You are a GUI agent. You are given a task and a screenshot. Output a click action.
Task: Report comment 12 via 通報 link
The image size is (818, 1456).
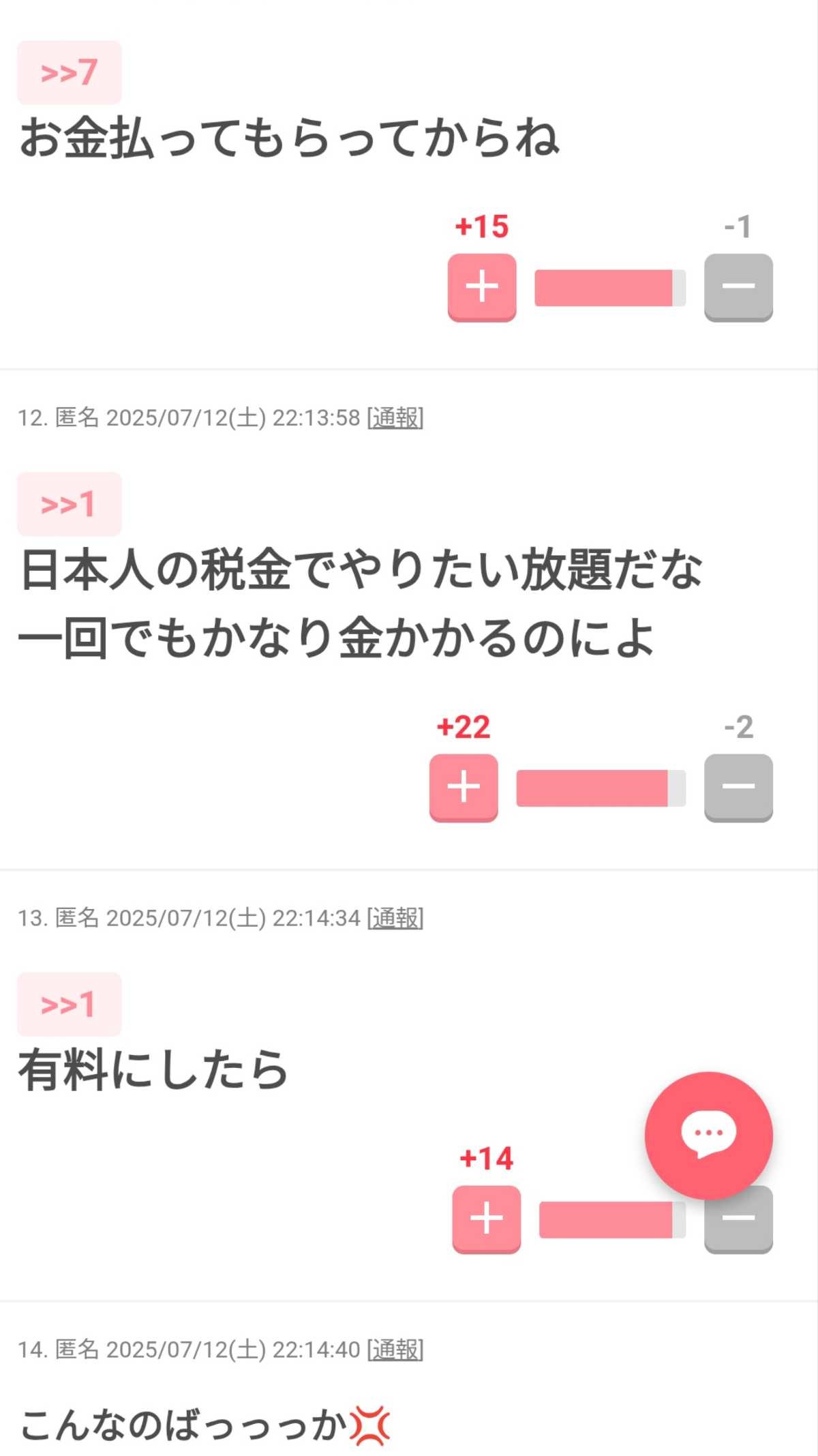click(x=395, y=417)
